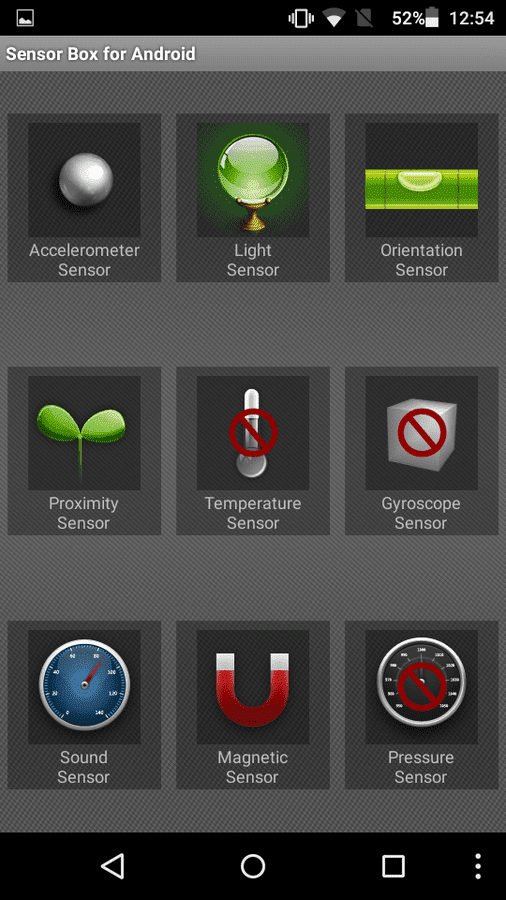
Task: Open the Accelerometer Sensor tile
Action: (84, 197)
